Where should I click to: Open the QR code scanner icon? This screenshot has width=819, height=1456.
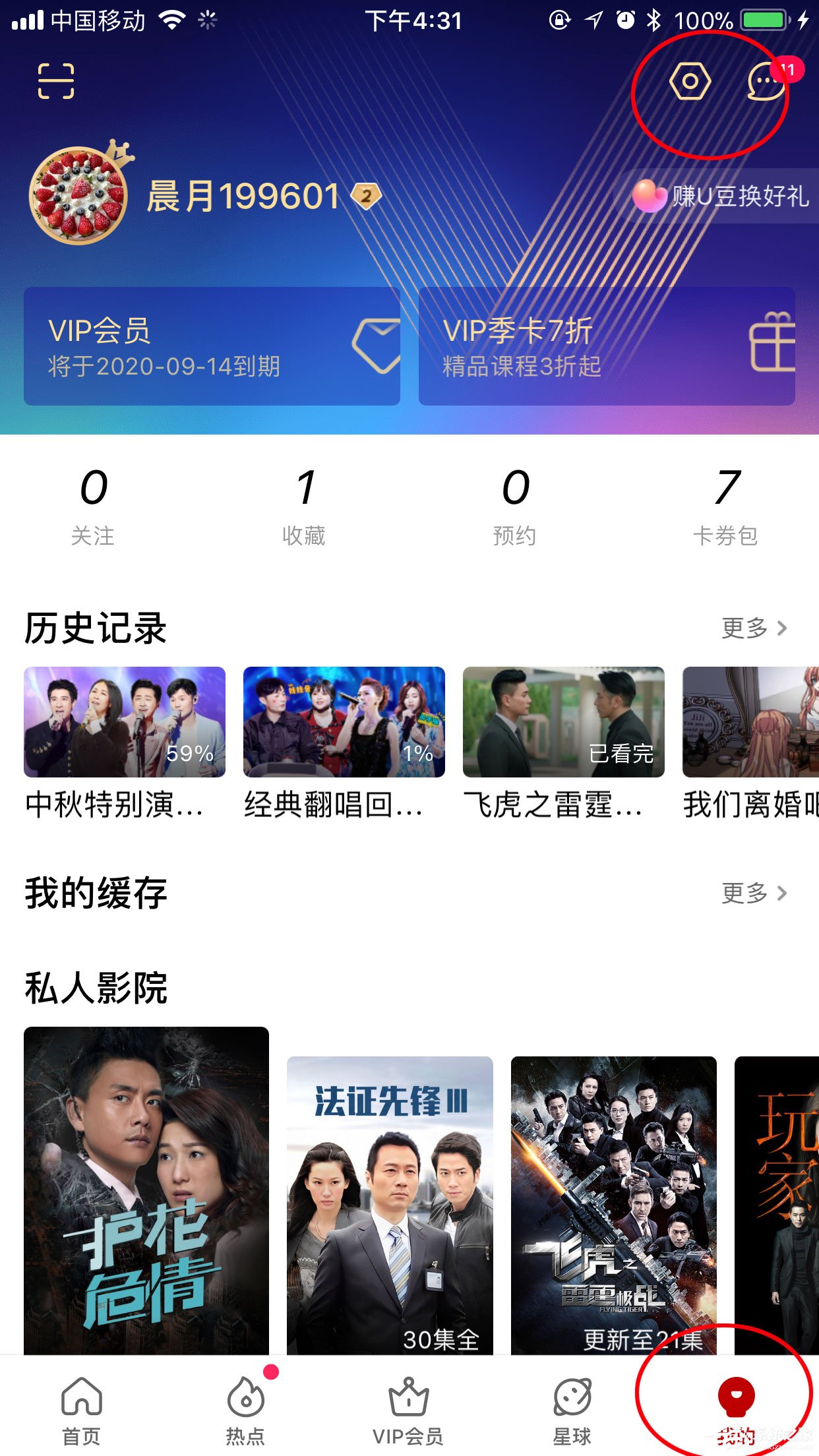click(56, 80)
